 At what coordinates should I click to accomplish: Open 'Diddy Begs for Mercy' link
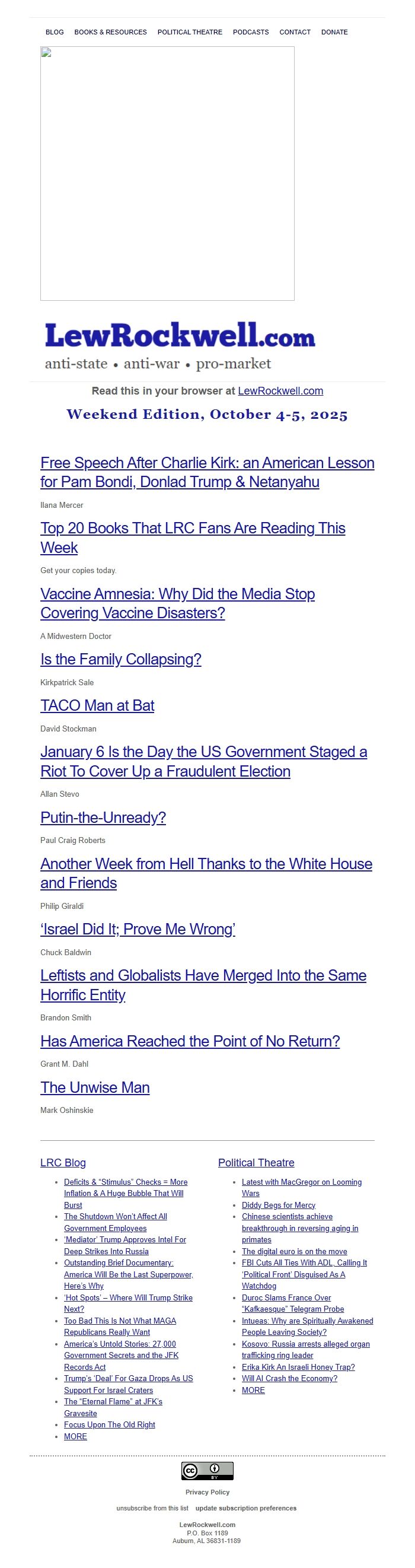click(x=278, y=1205)
